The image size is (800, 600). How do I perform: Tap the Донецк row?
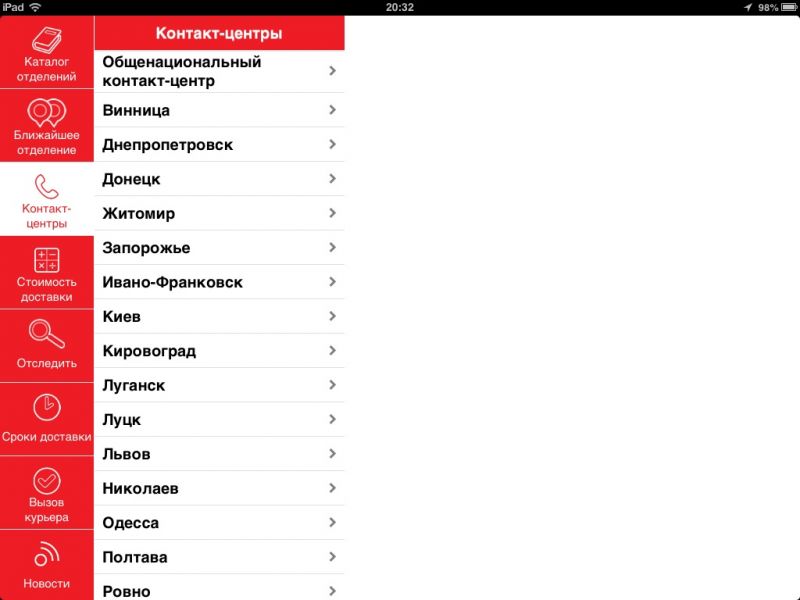coord(219,179)
